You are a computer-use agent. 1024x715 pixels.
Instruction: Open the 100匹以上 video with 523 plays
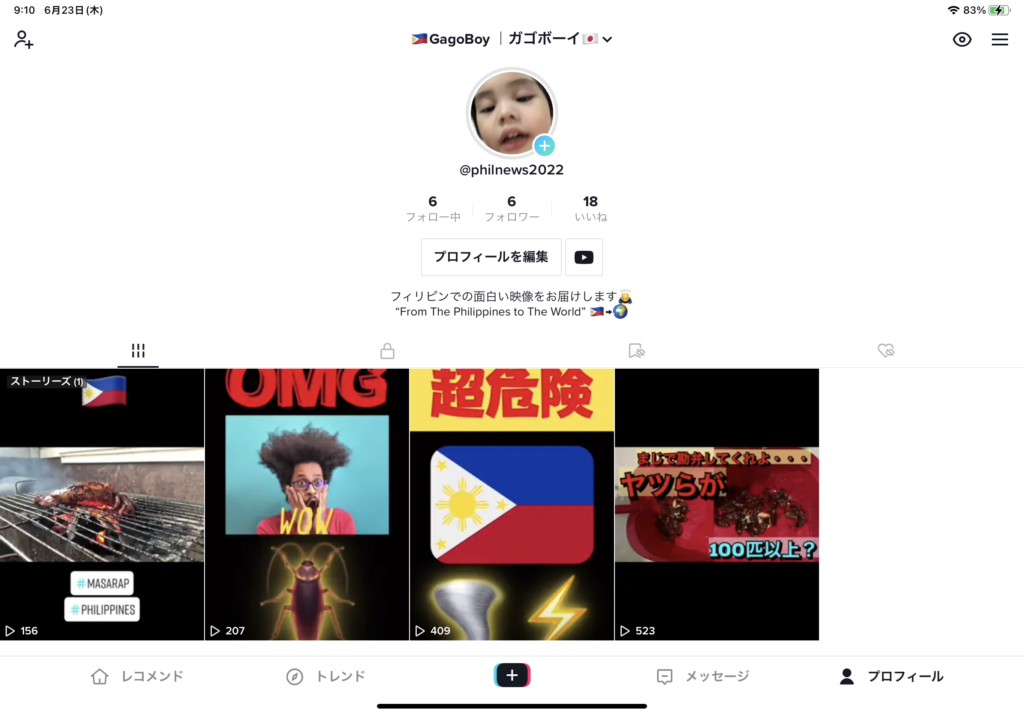pyautogui.click(x=717, y=505)
